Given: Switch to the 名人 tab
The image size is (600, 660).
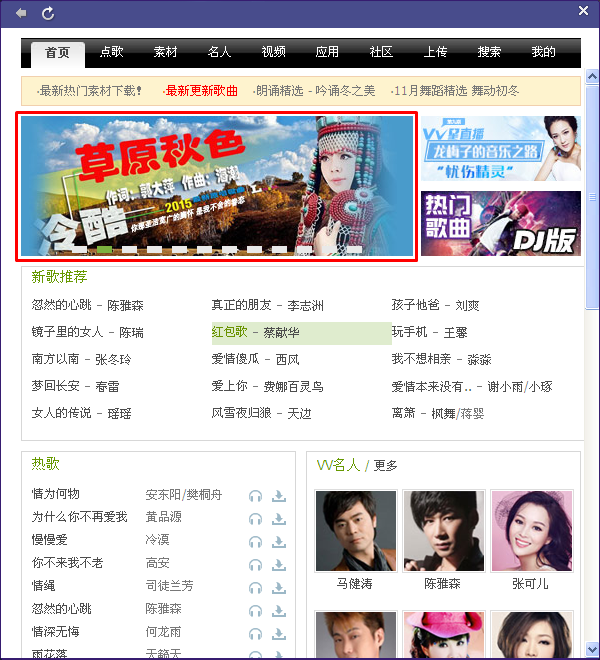Looking at the screenshot, I should click(219, 52).
